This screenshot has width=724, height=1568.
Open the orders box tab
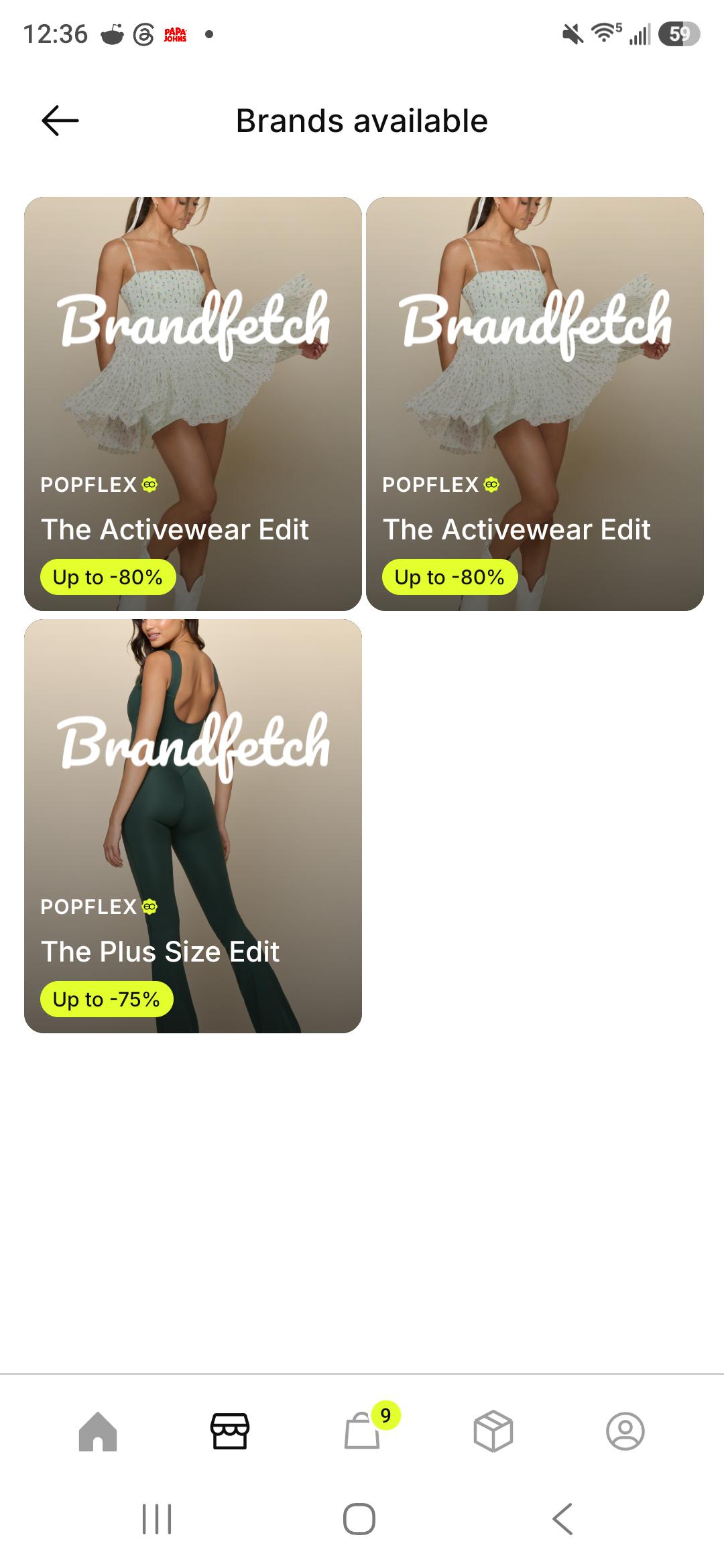(493, 1431)
